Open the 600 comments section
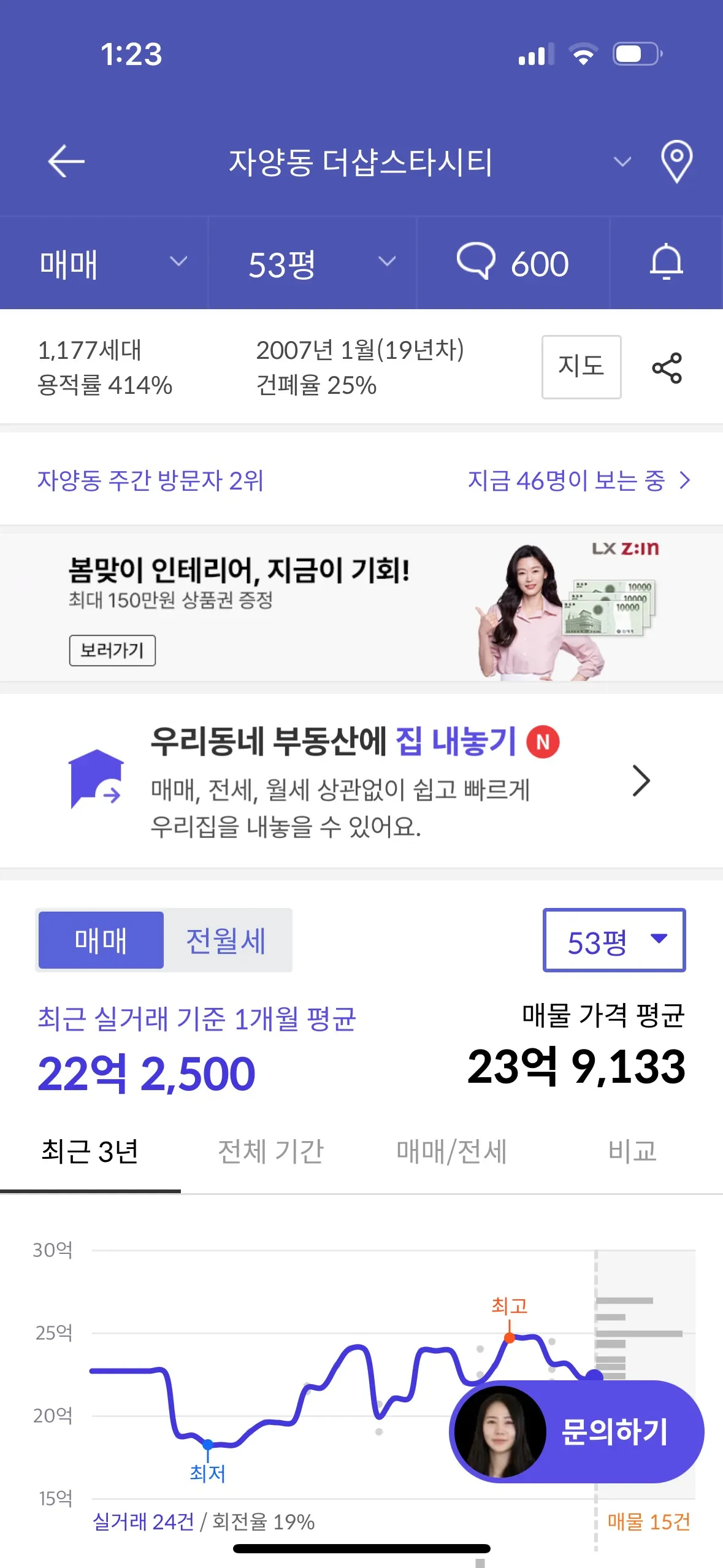The height and width of the screenshot is (1568, 723). (513, 263)
